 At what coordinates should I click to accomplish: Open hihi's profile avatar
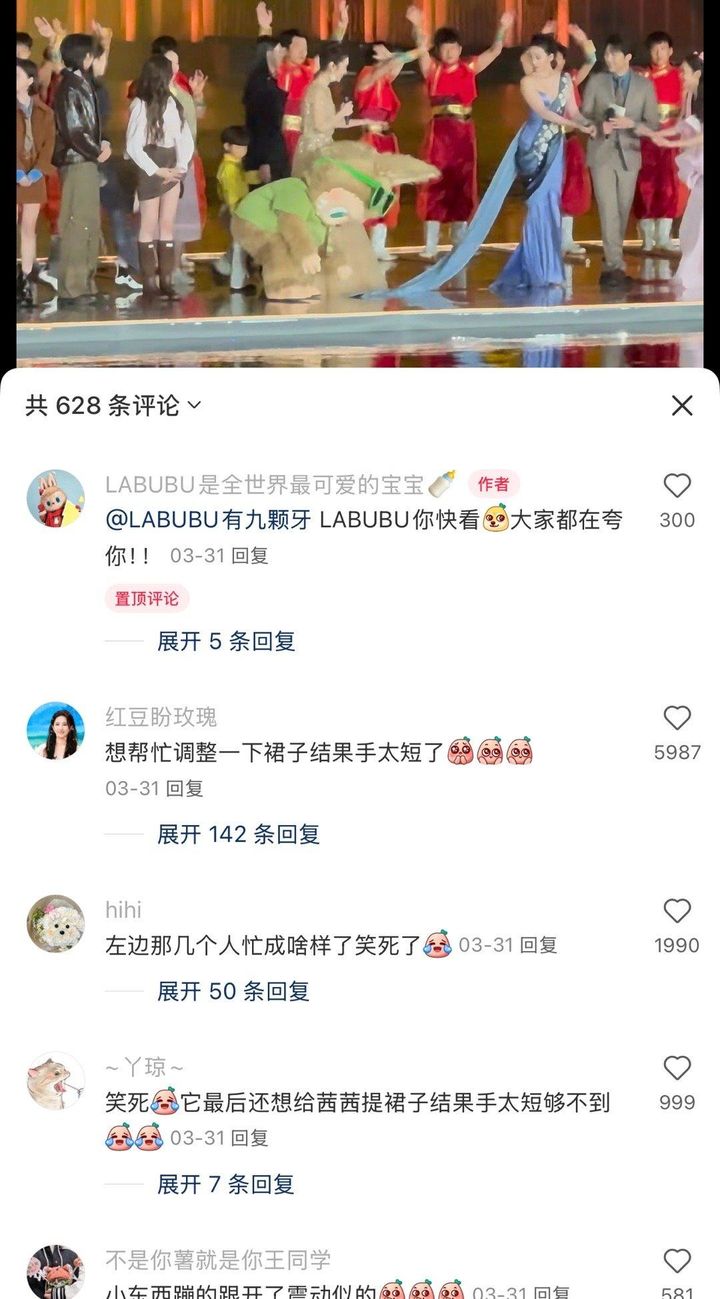pos(56,924)
